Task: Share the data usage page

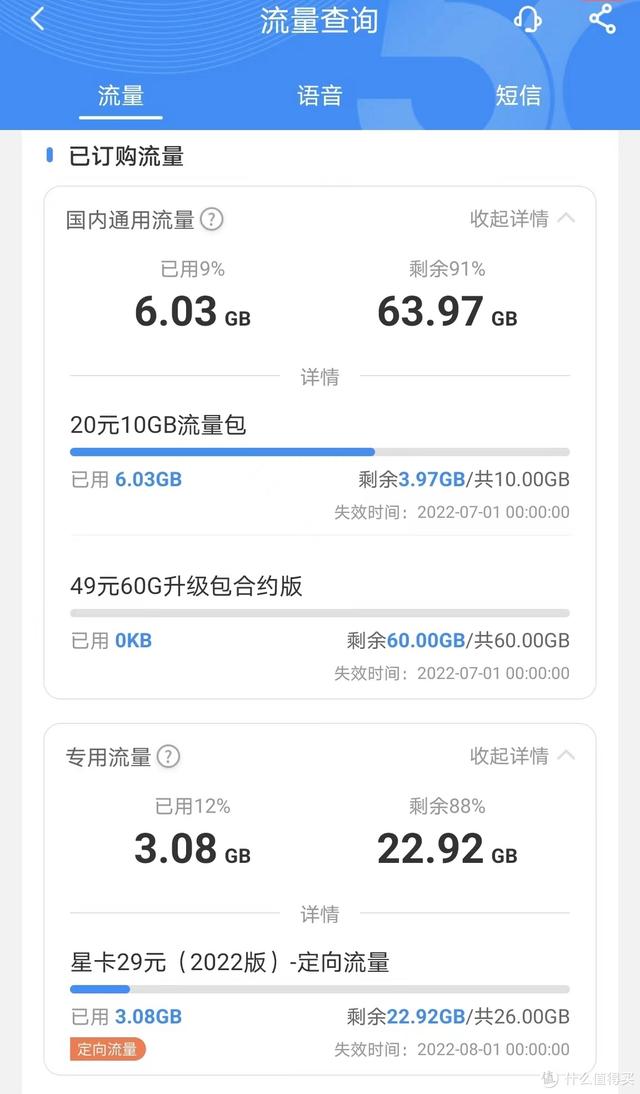Action: [x=602, y=20]
